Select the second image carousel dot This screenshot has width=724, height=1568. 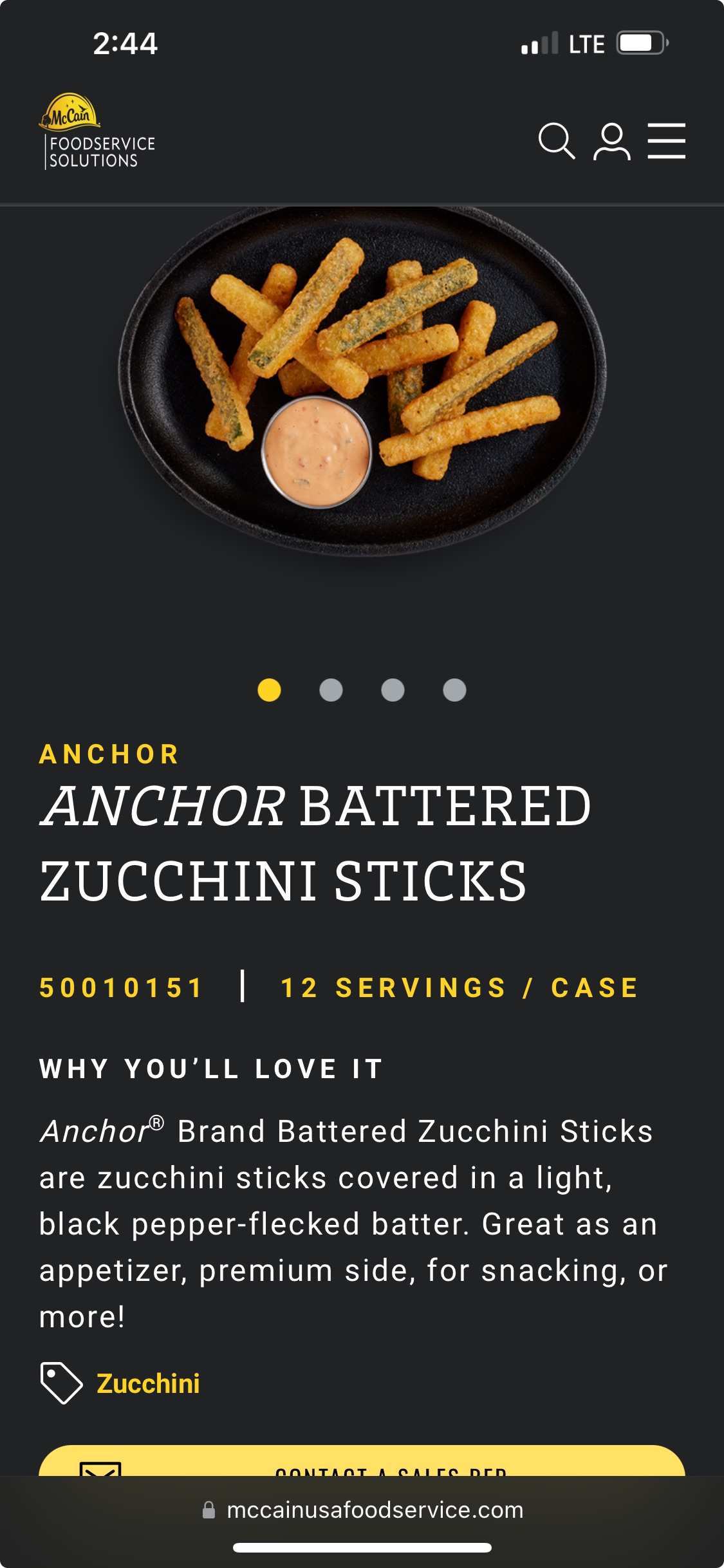(x=331, y=690)
